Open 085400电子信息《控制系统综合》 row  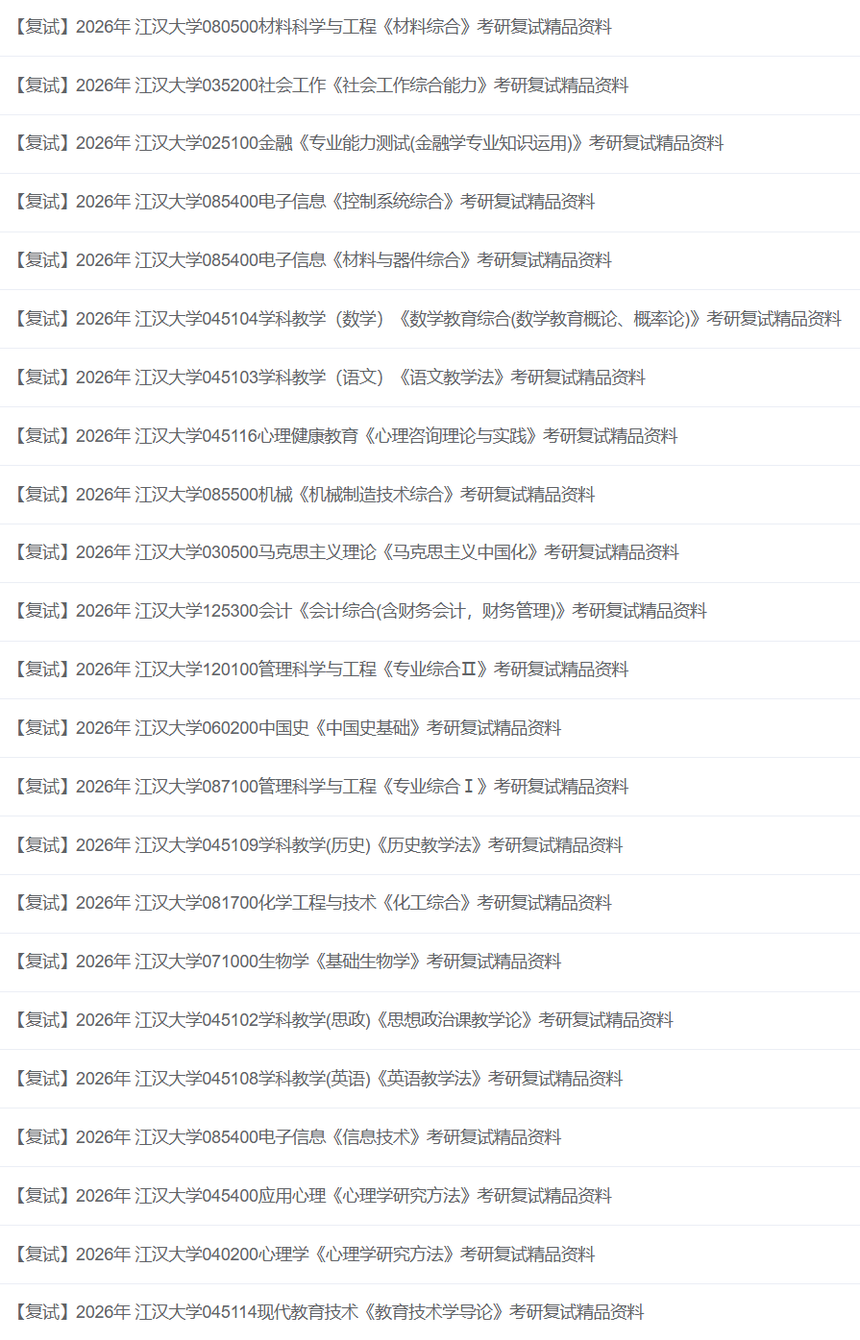[x=303, y=202]
